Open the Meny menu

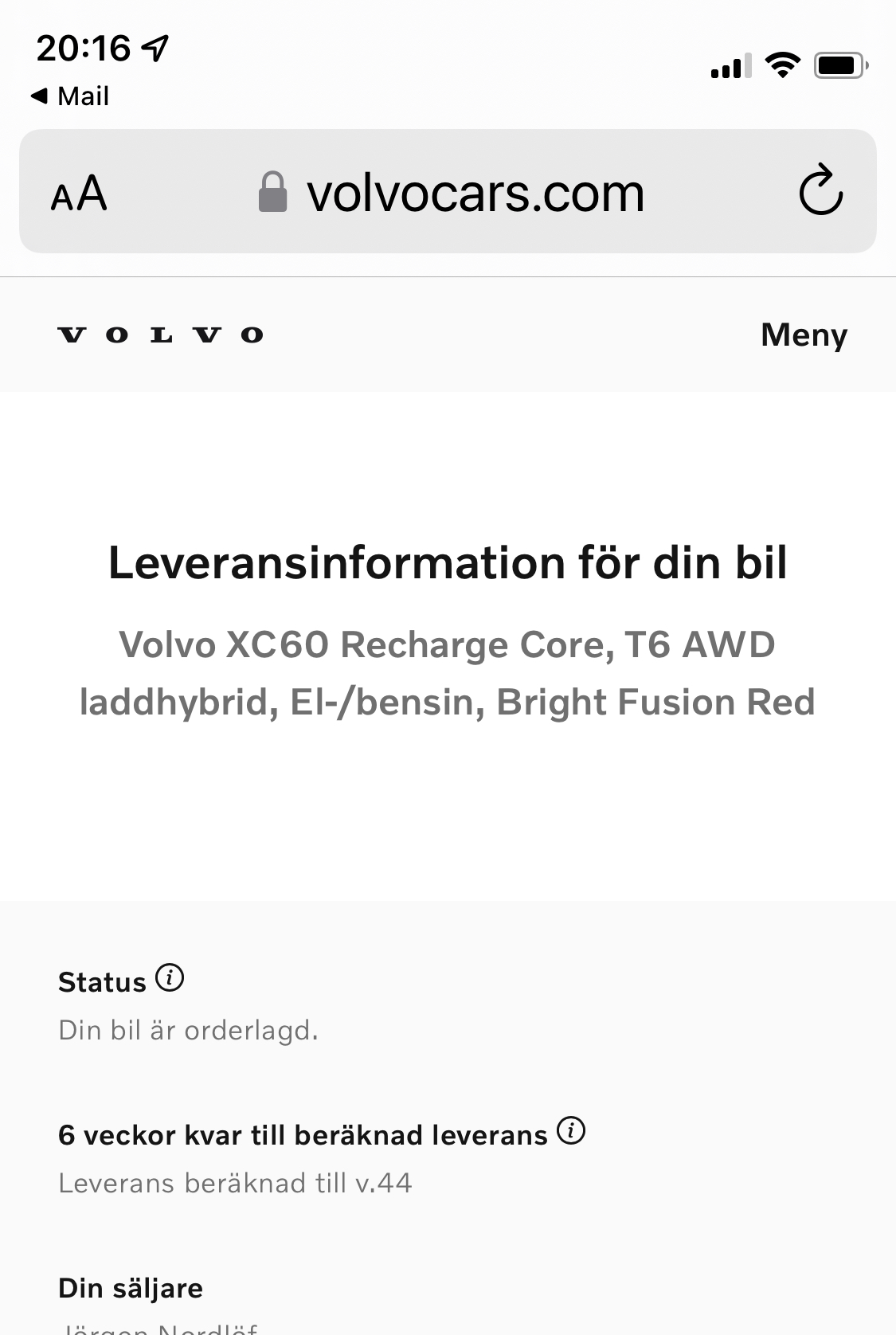pos(804,335)
